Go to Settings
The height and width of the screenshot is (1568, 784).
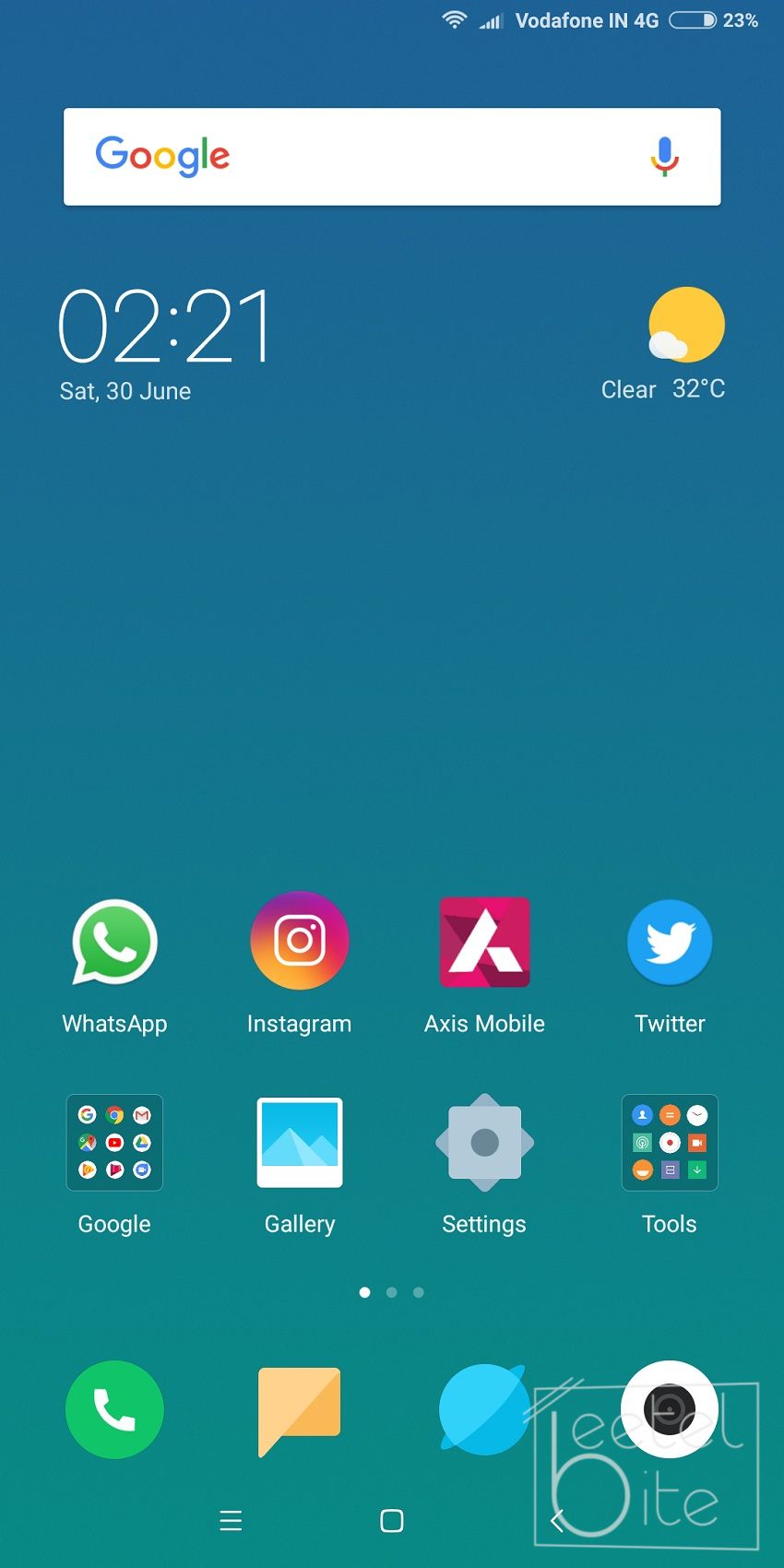[x=484, y=1143]
